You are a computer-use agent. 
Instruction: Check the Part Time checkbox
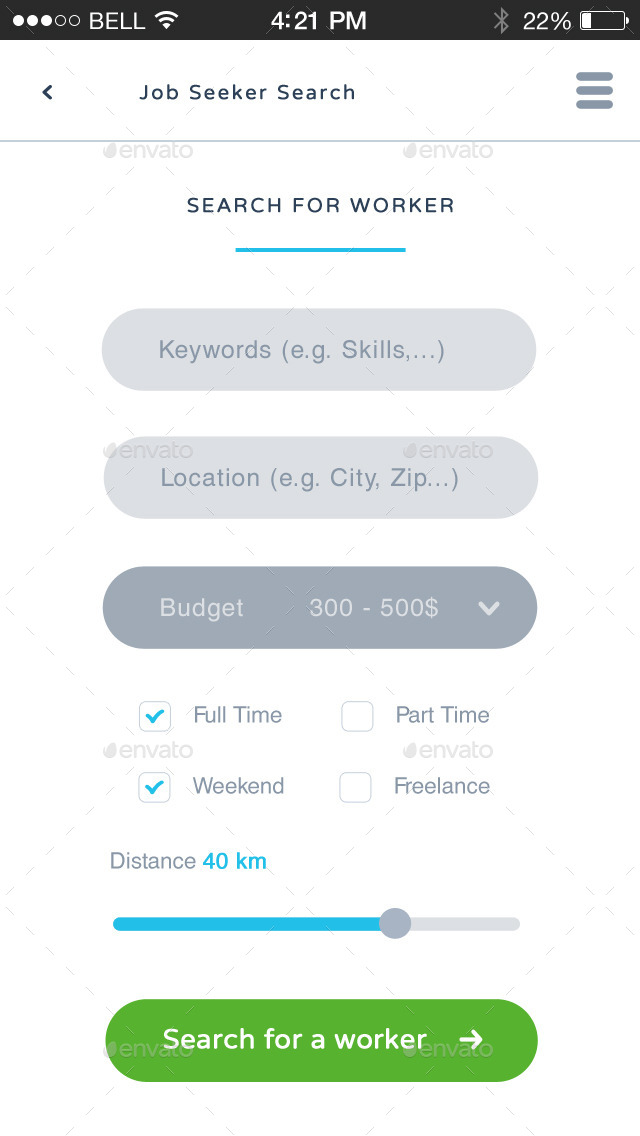(357, 716)
